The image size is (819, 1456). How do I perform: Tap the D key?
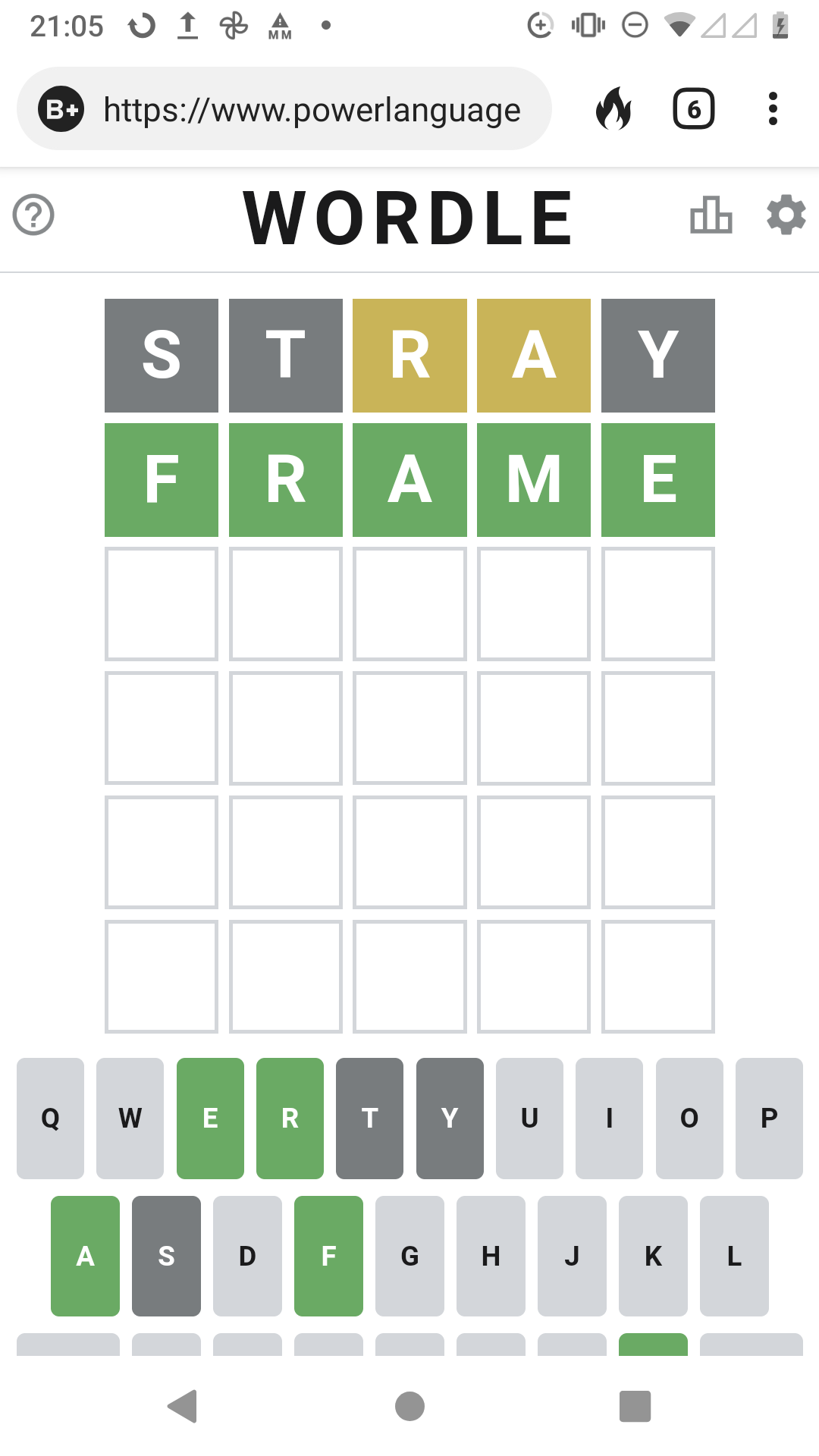pos(247,1256)
